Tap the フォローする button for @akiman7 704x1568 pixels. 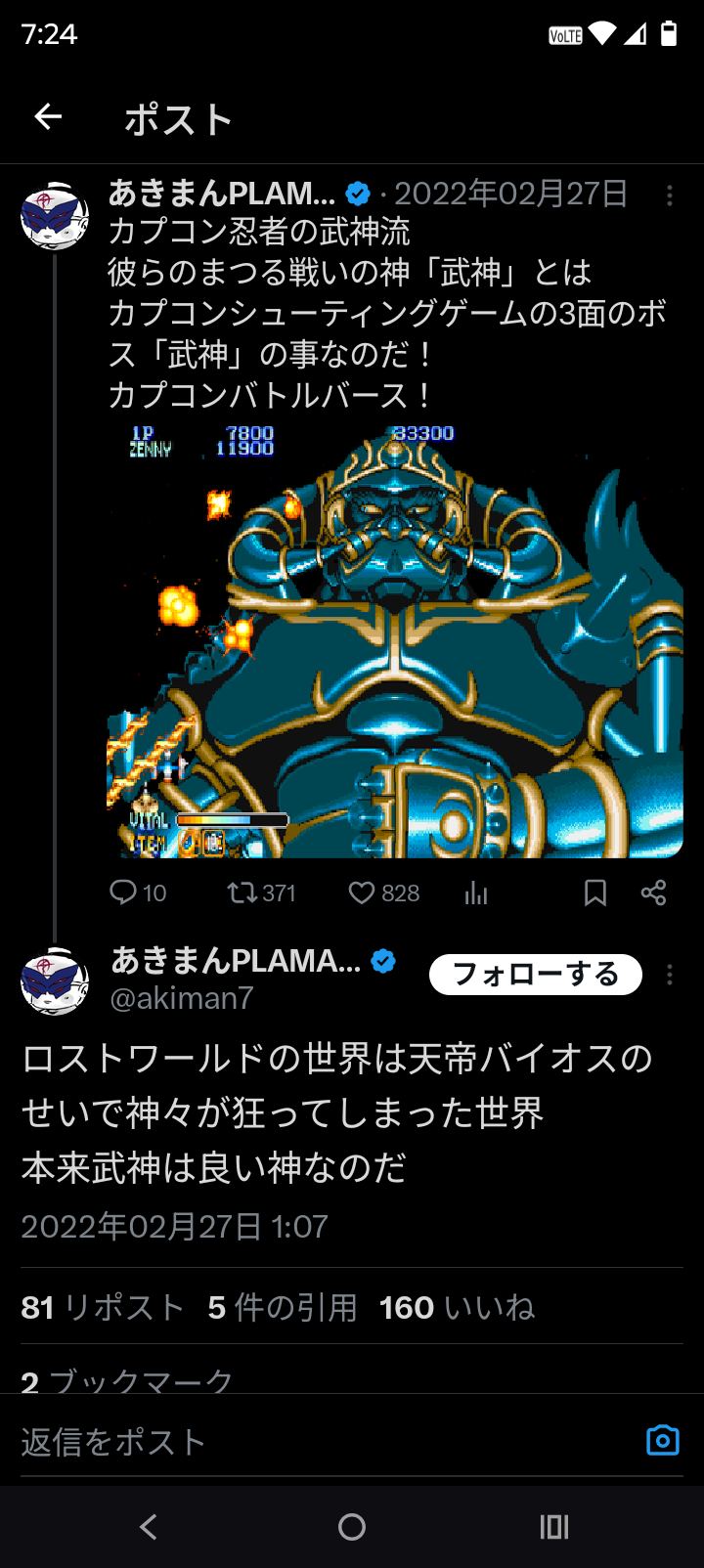point(535,975)
